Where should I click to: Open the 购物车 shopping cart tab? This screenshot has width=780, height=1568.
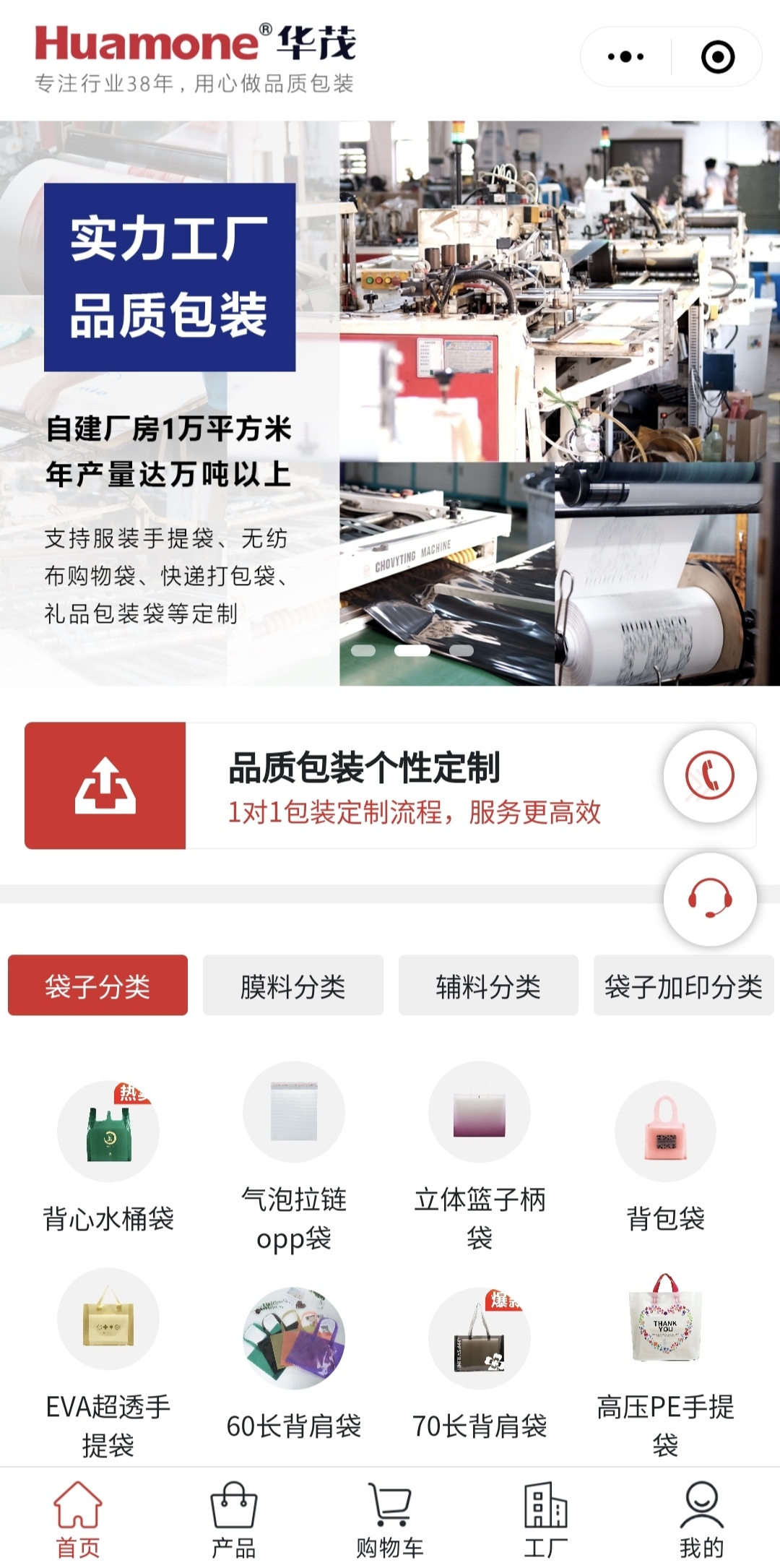tap(390, 1519)
